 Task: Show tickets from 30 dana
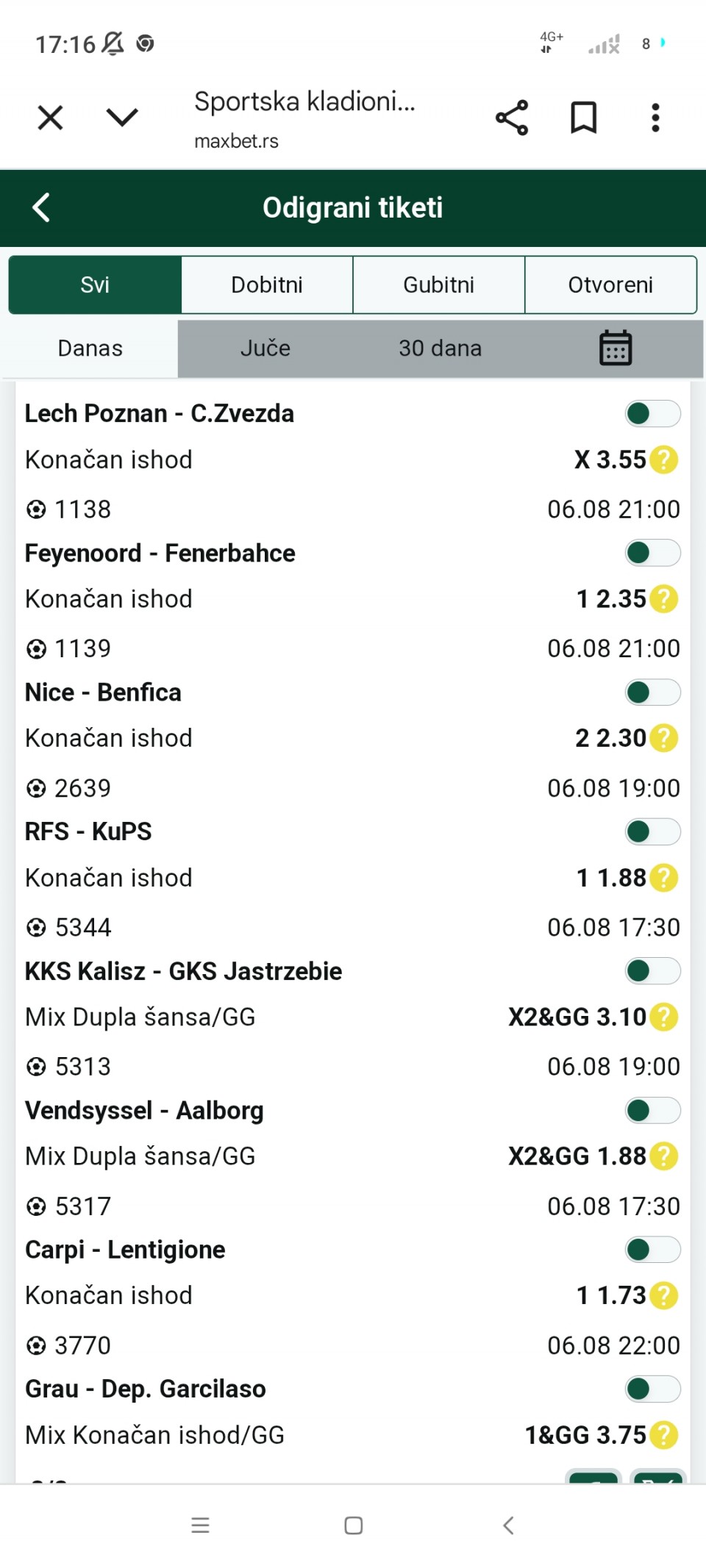click(x=440, y=348)
